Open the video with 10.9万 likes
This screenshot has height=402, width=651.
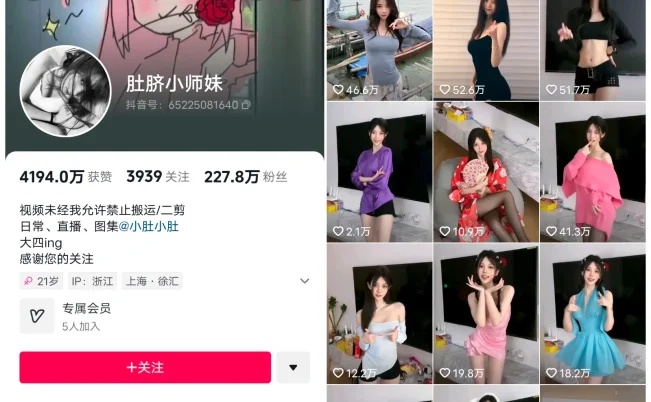486,170
